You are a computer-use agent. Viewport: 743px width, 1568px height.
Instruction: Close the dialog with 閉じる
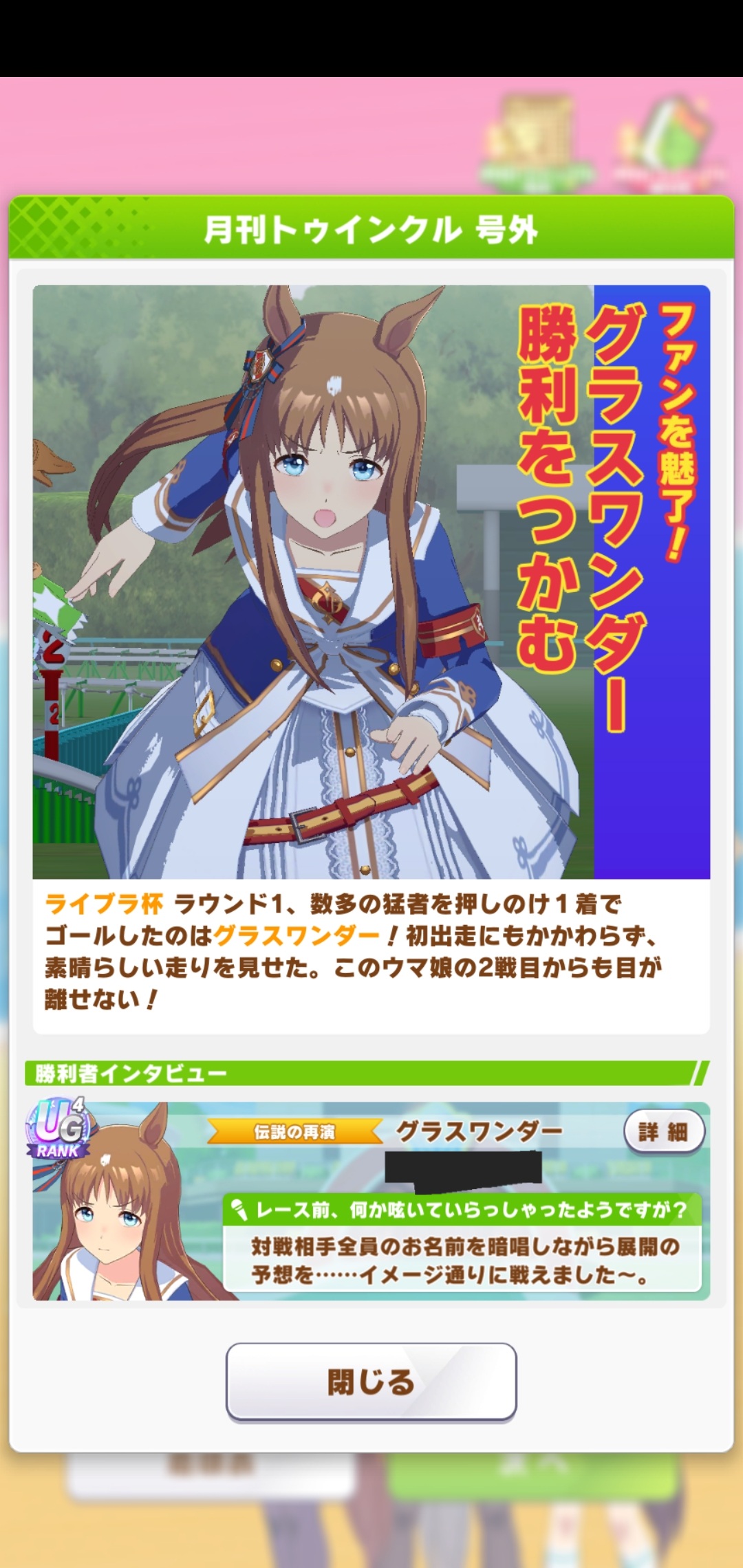point(371,1382)
